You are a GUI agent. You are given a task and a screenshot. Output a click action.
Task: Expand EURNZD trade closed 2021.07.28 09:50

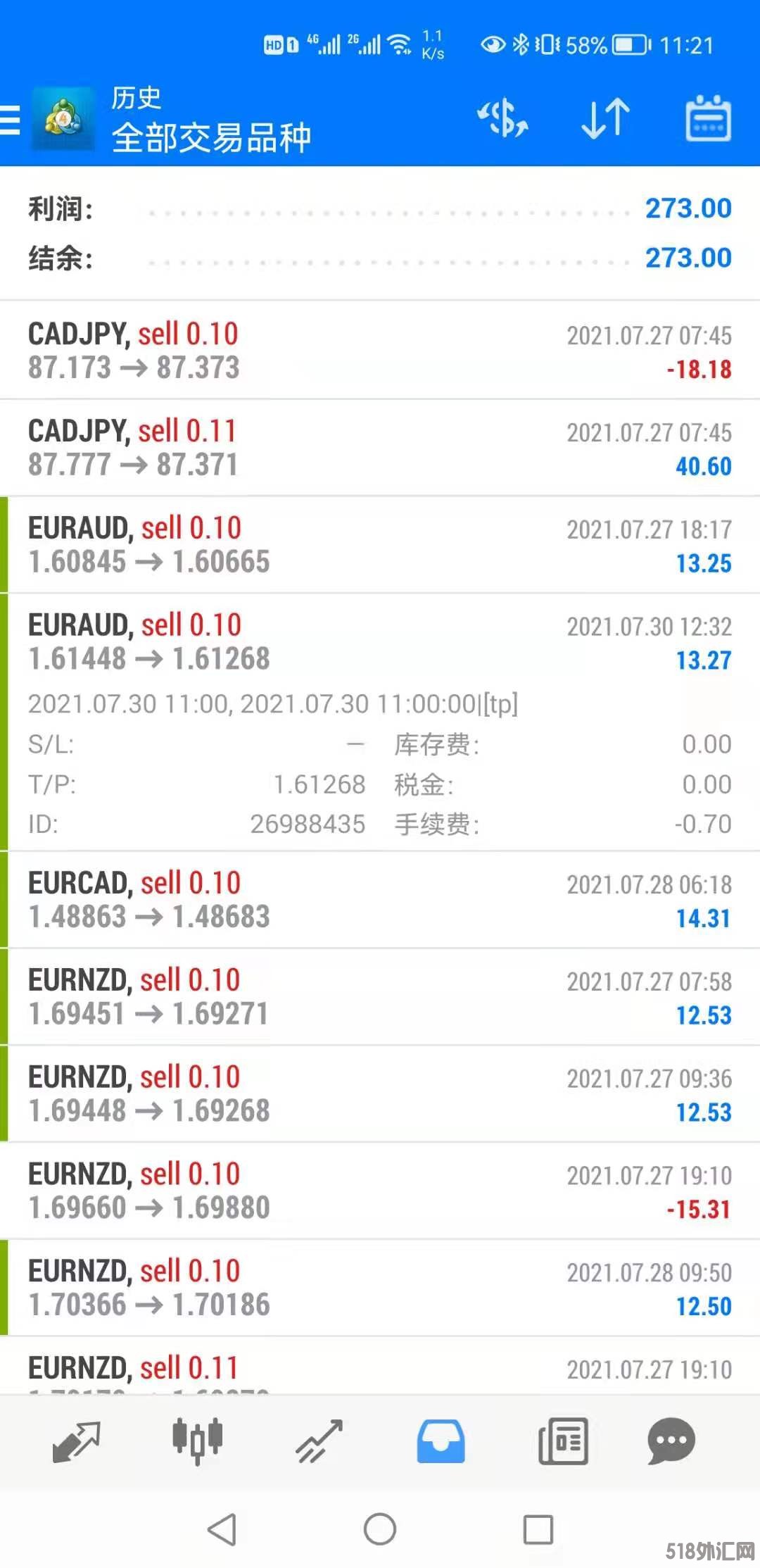click(x=380, y=1288)
